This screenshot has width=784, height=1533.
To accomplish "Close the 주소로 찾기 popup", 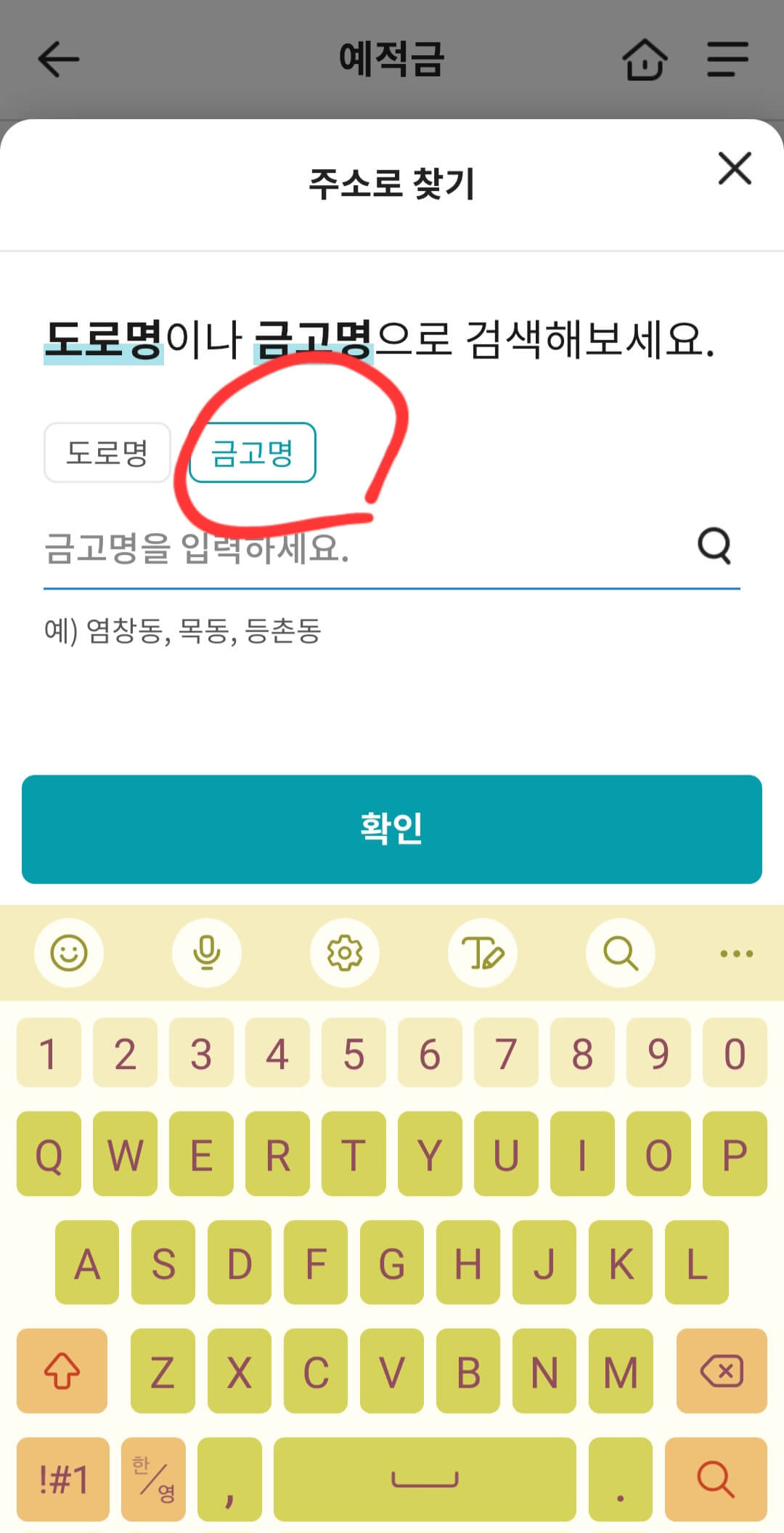I will (734, 168).
